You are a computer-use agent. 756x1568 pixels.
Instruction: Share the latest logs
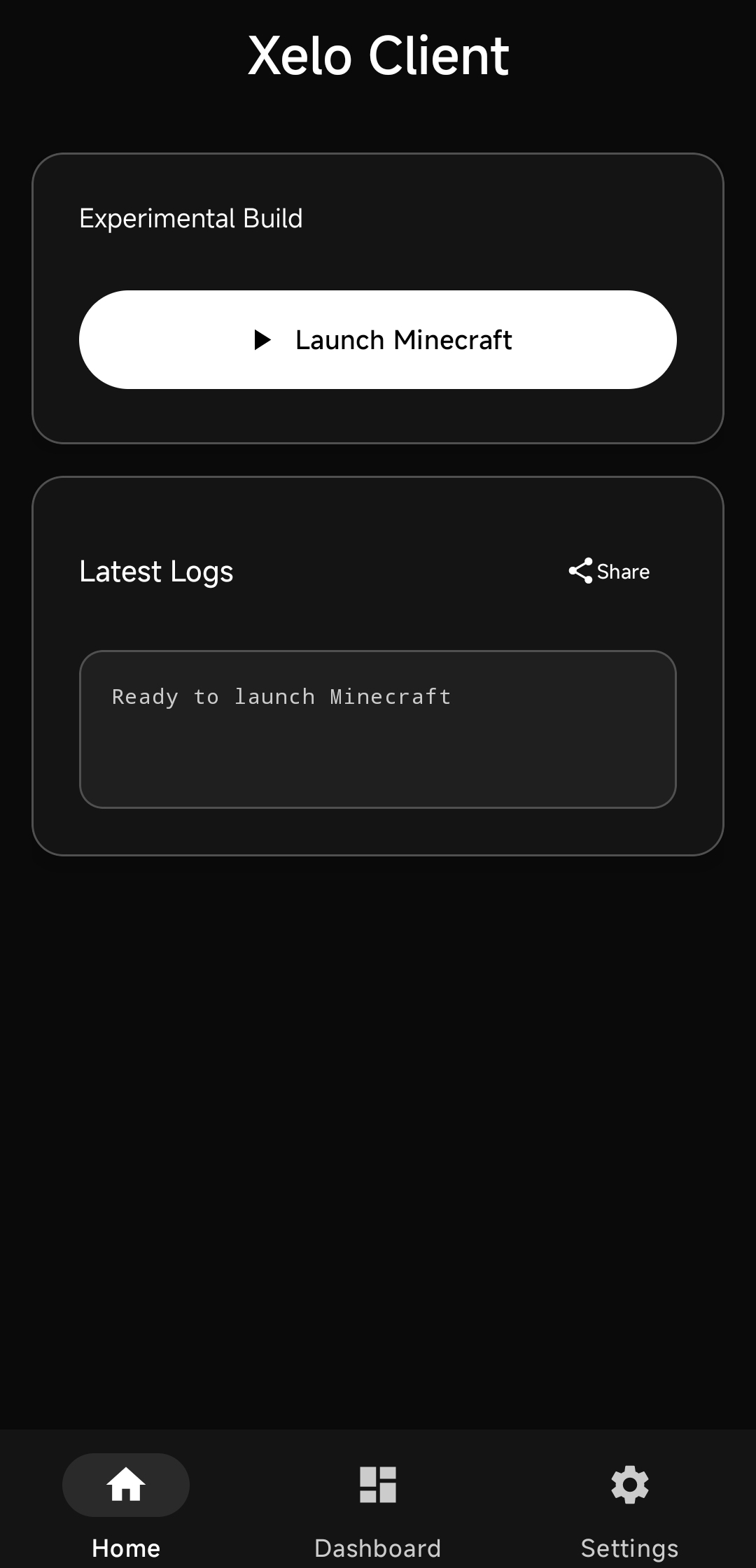(x=609, y=572)
